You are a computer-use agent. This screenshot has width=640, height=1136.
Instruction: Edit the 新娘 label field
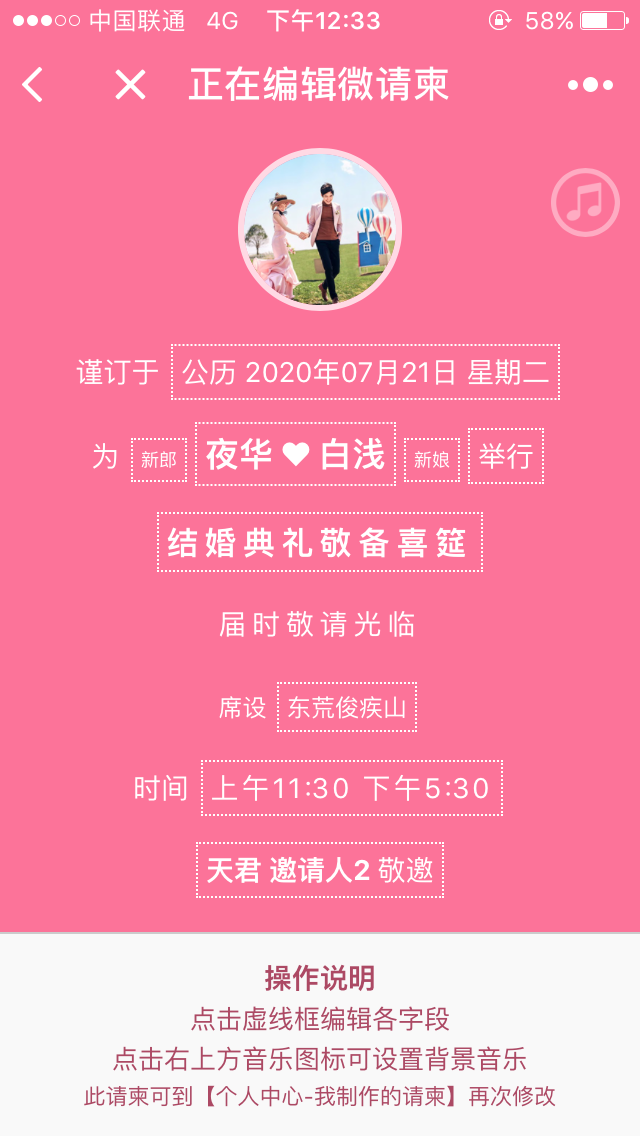coord(432,460)
